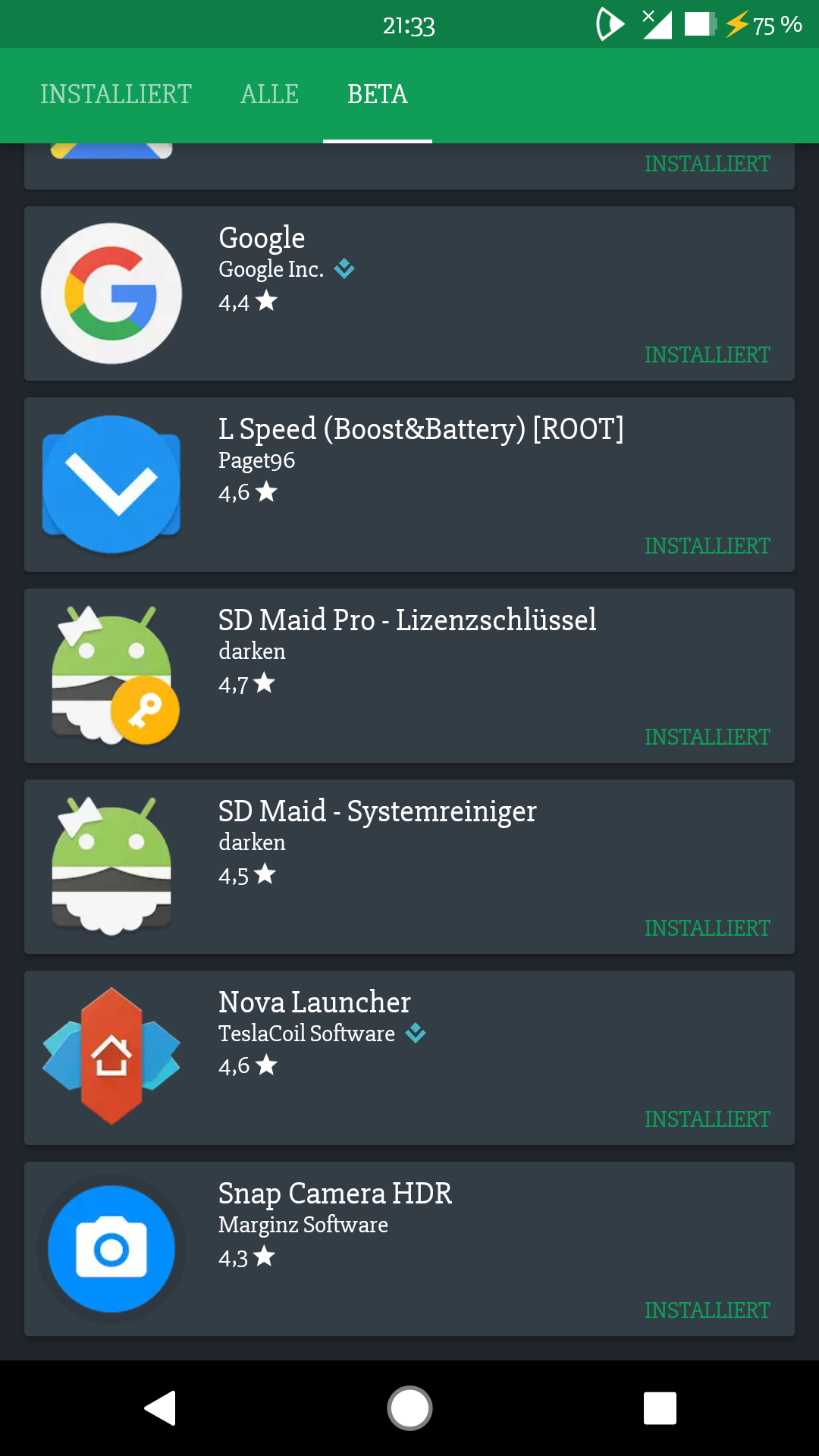Switch to the INSTALLIERT tab
Image resolution: width=819 pixels, height=1456 pixels.
tap(116, 95)
